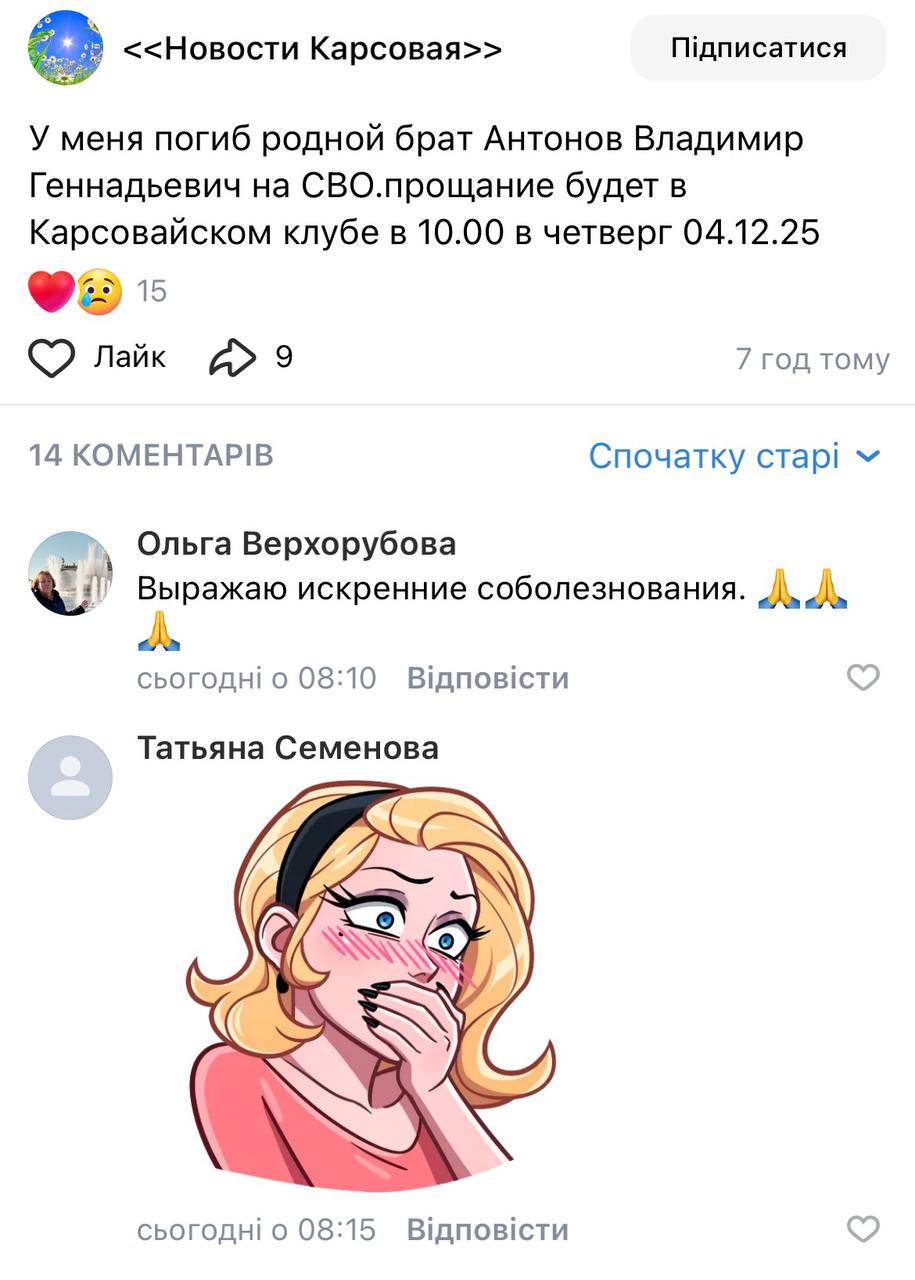This screenshot has height=1280, width=915.
Task: Like the post with Лайк
Action: point(97,357)
